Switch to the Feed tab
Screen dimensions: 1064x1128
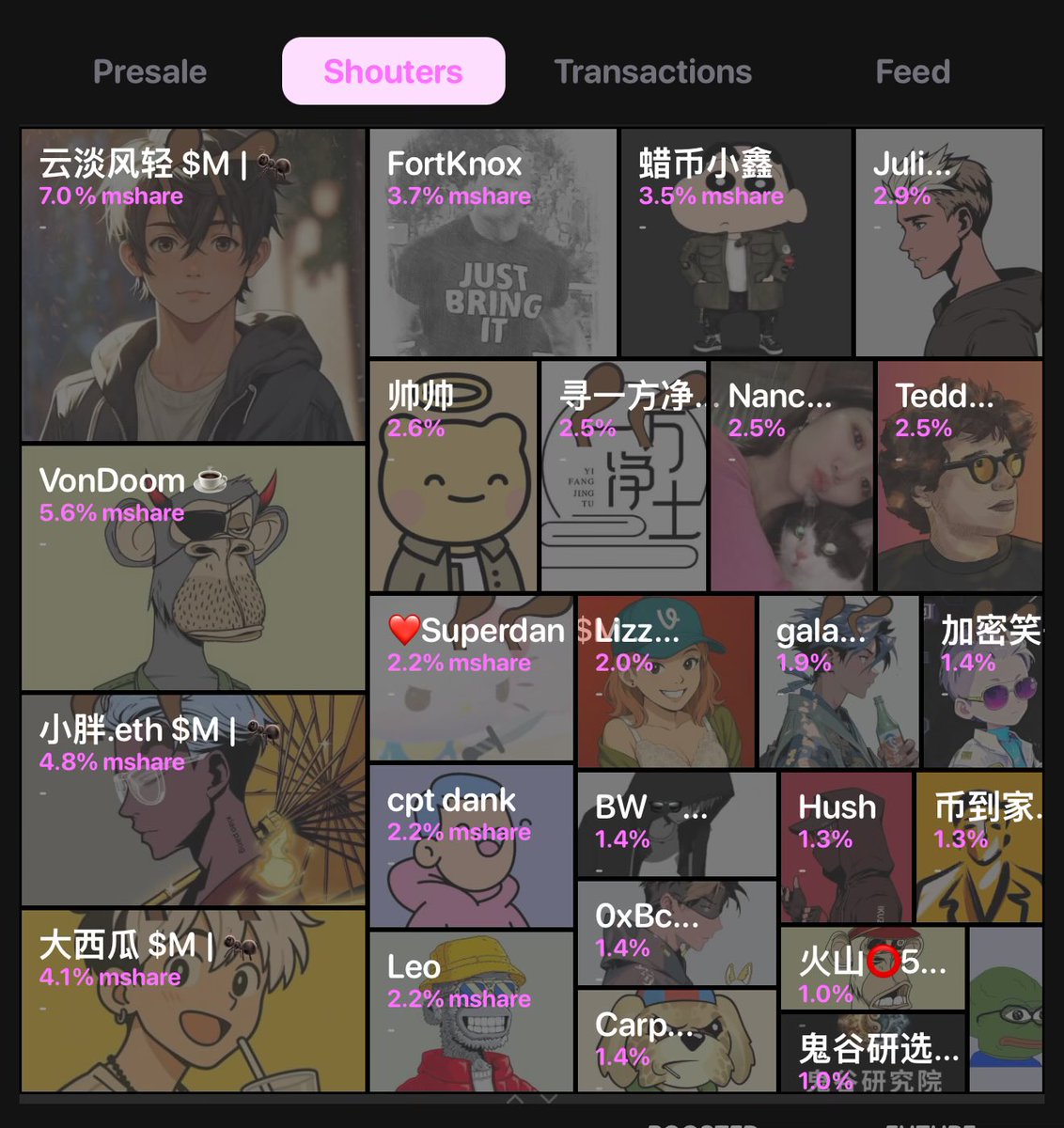pyautogui.click(x=913, y=71)
